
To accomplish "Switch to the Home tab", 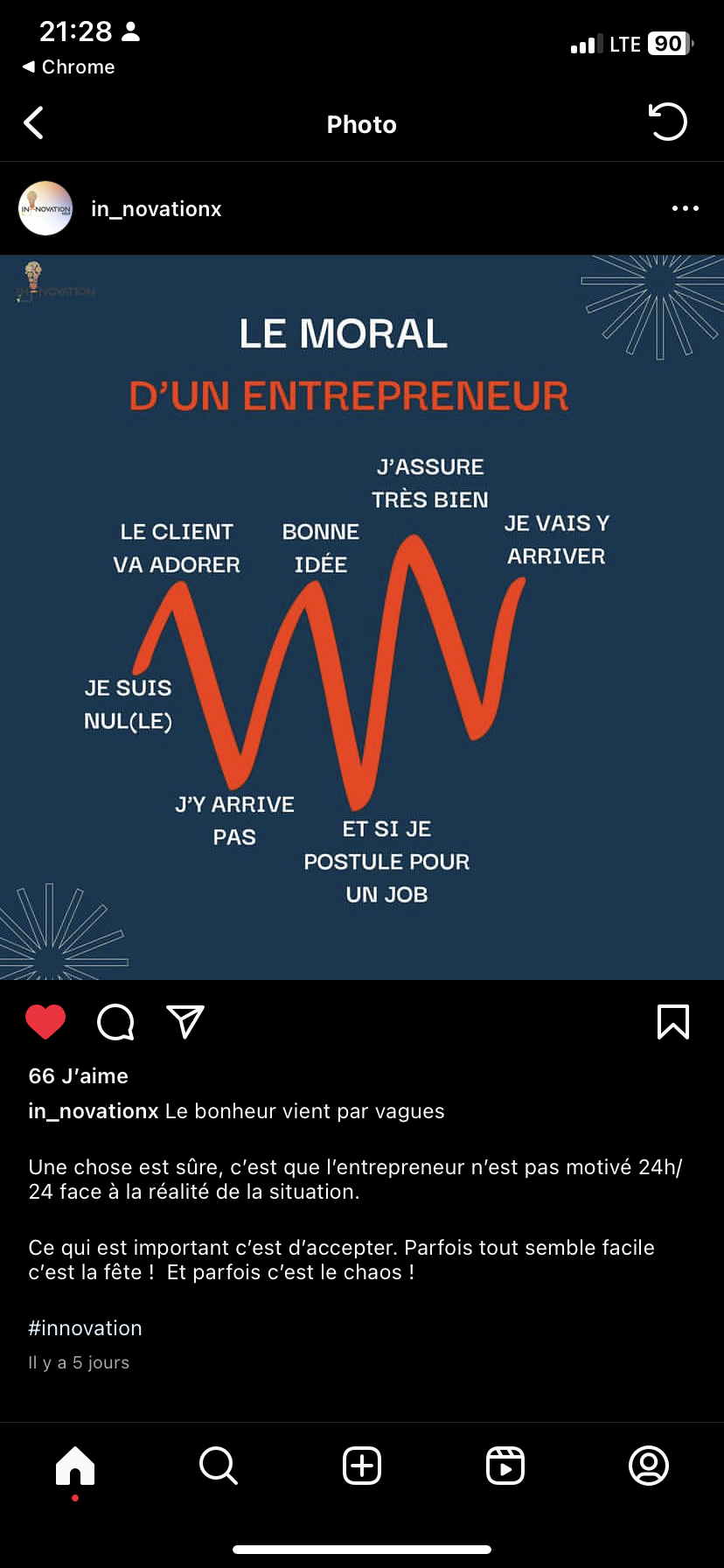I will click(75, 1466).
